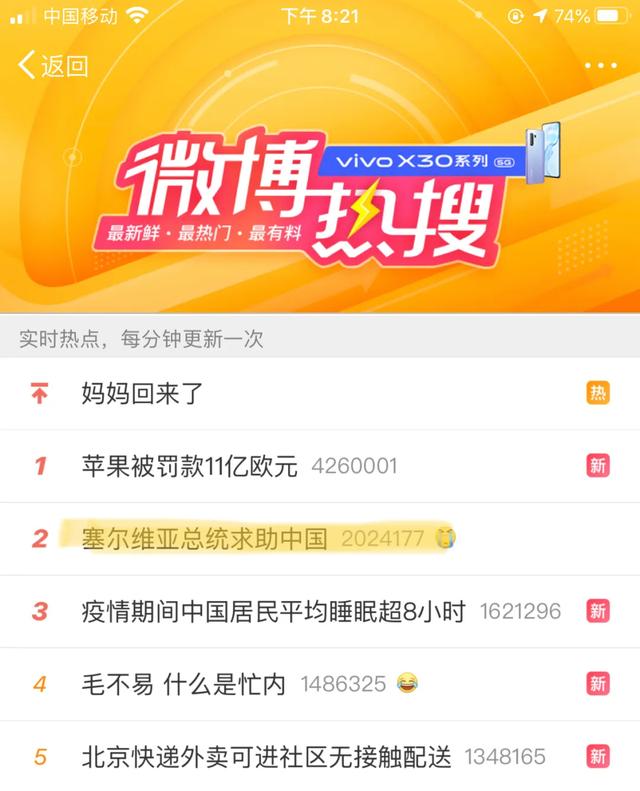This screenshot has width=640, height=791.
Task: View topic 疫情期间中国居民平均睡眠超8小时
Action: [273, 611]
